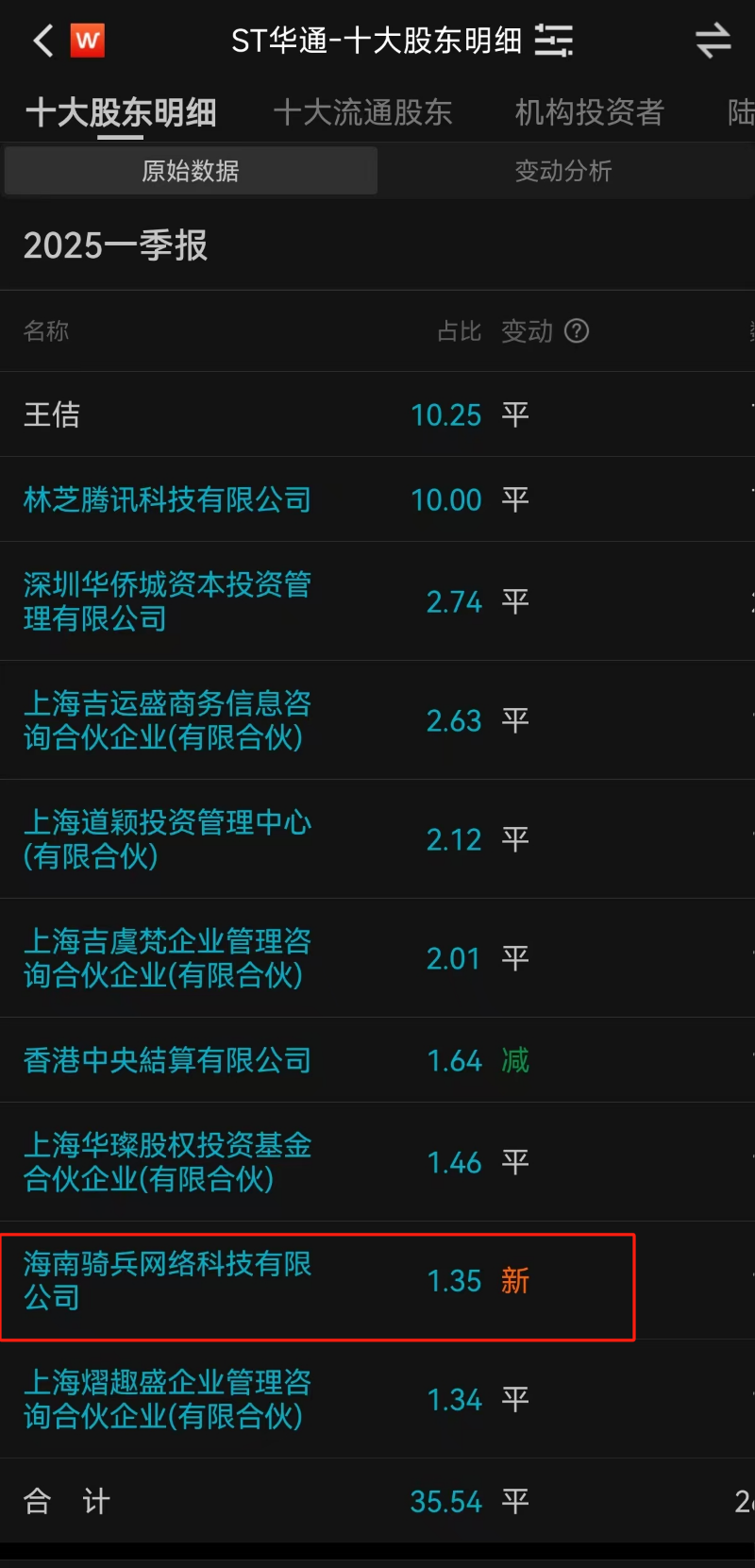Open 海南骑兵网络科技有限公司 details
755x1568 pixels.
click(167, 1280)
